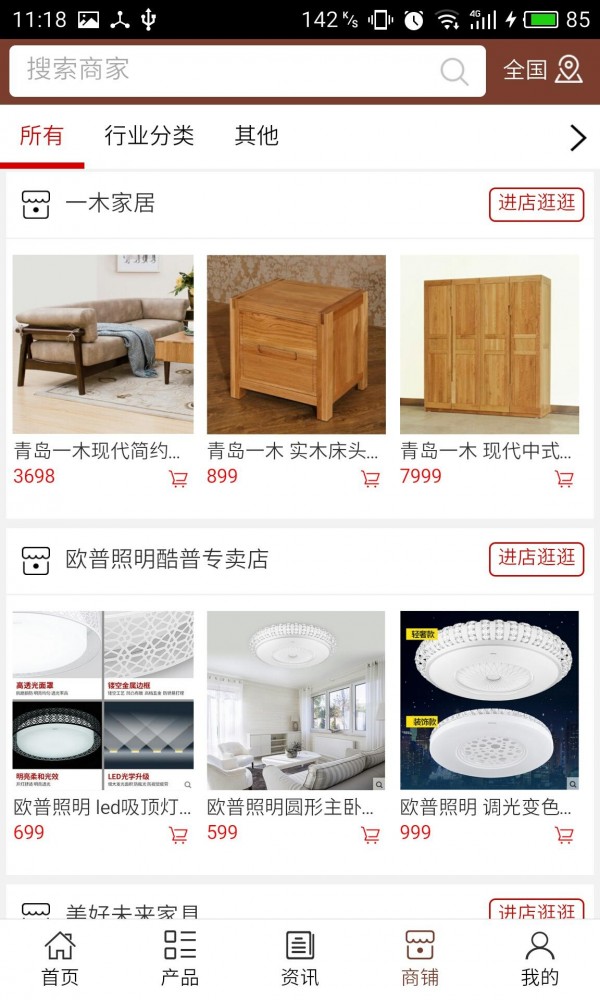600x1000 pixels.
Task: Open the 欧普照明 led吸顶灯 product
Action: (x=103, y=700)
